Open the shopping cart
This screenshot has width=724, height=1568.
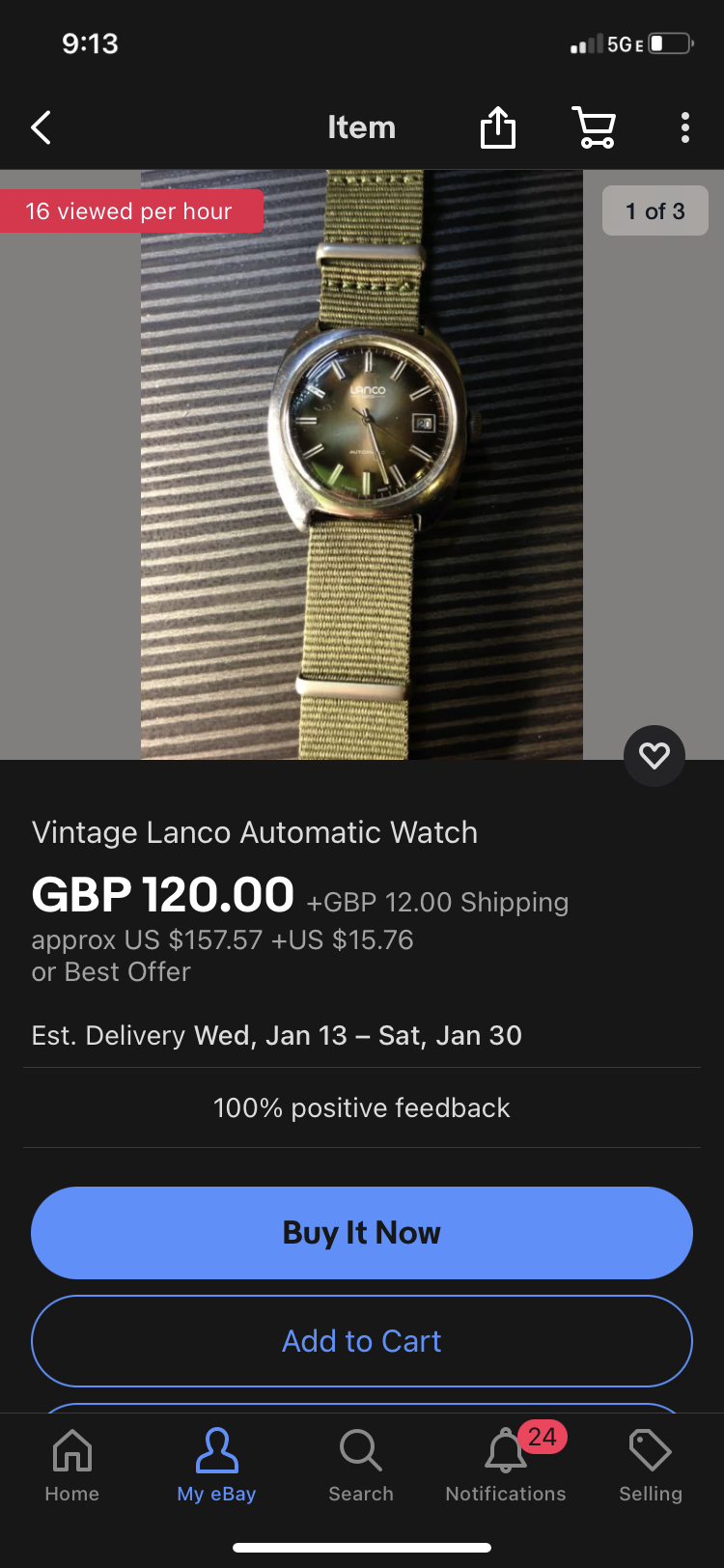[594, 127]
